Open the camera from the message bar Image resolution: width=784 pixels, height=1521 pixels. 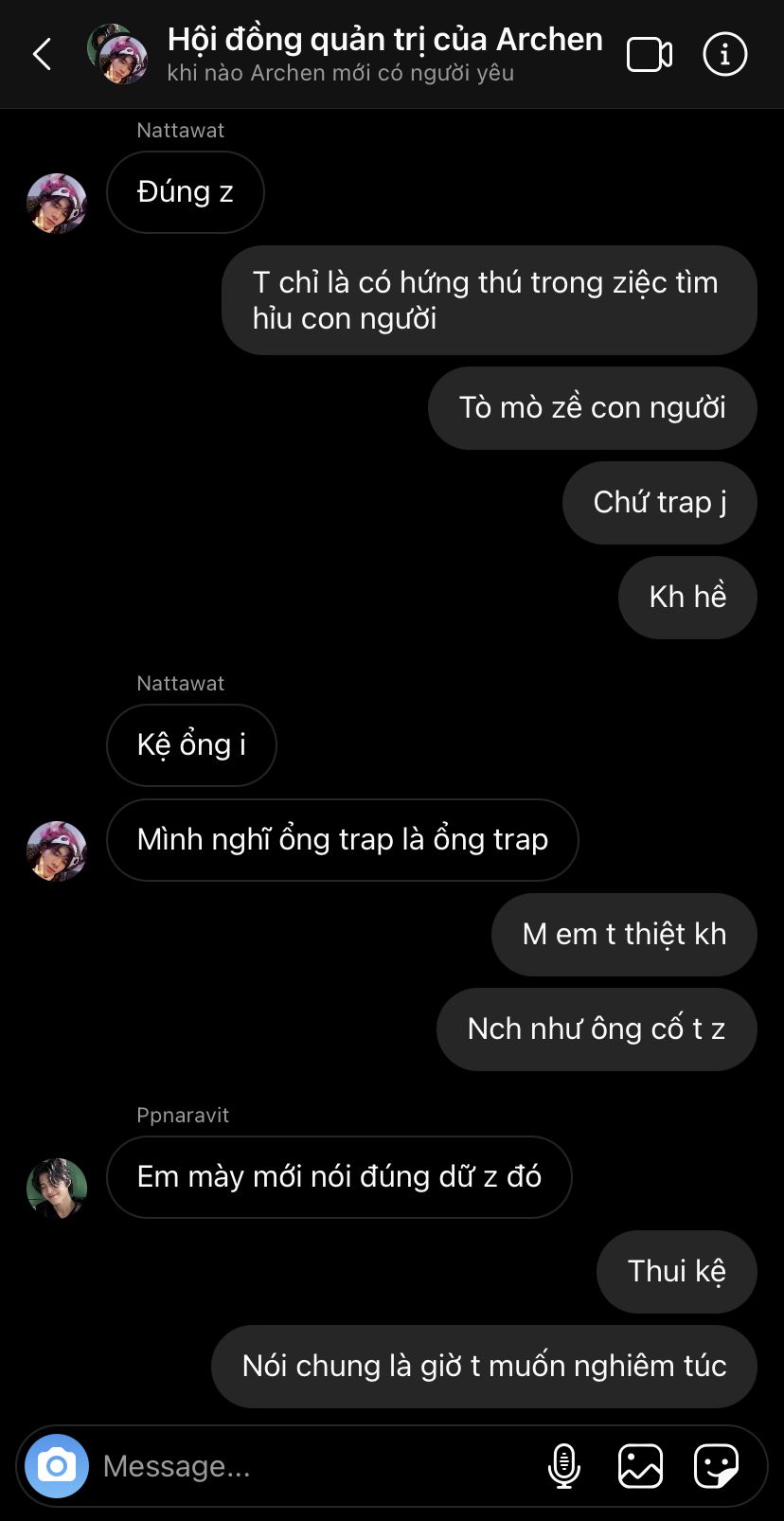(x=57, y=1466)
